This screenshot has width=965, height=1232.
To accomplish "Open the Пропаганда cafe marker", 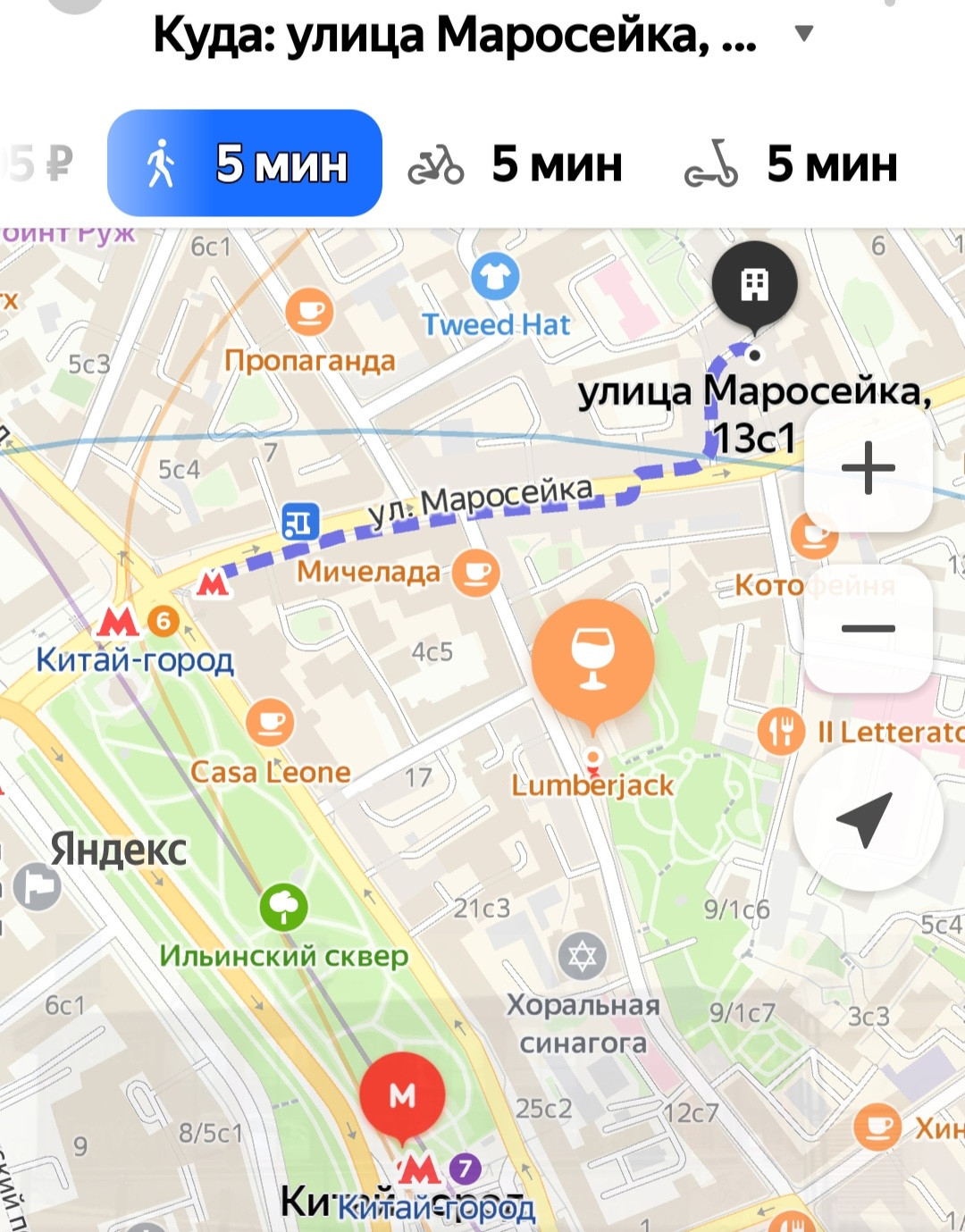I will pos(309,314).
